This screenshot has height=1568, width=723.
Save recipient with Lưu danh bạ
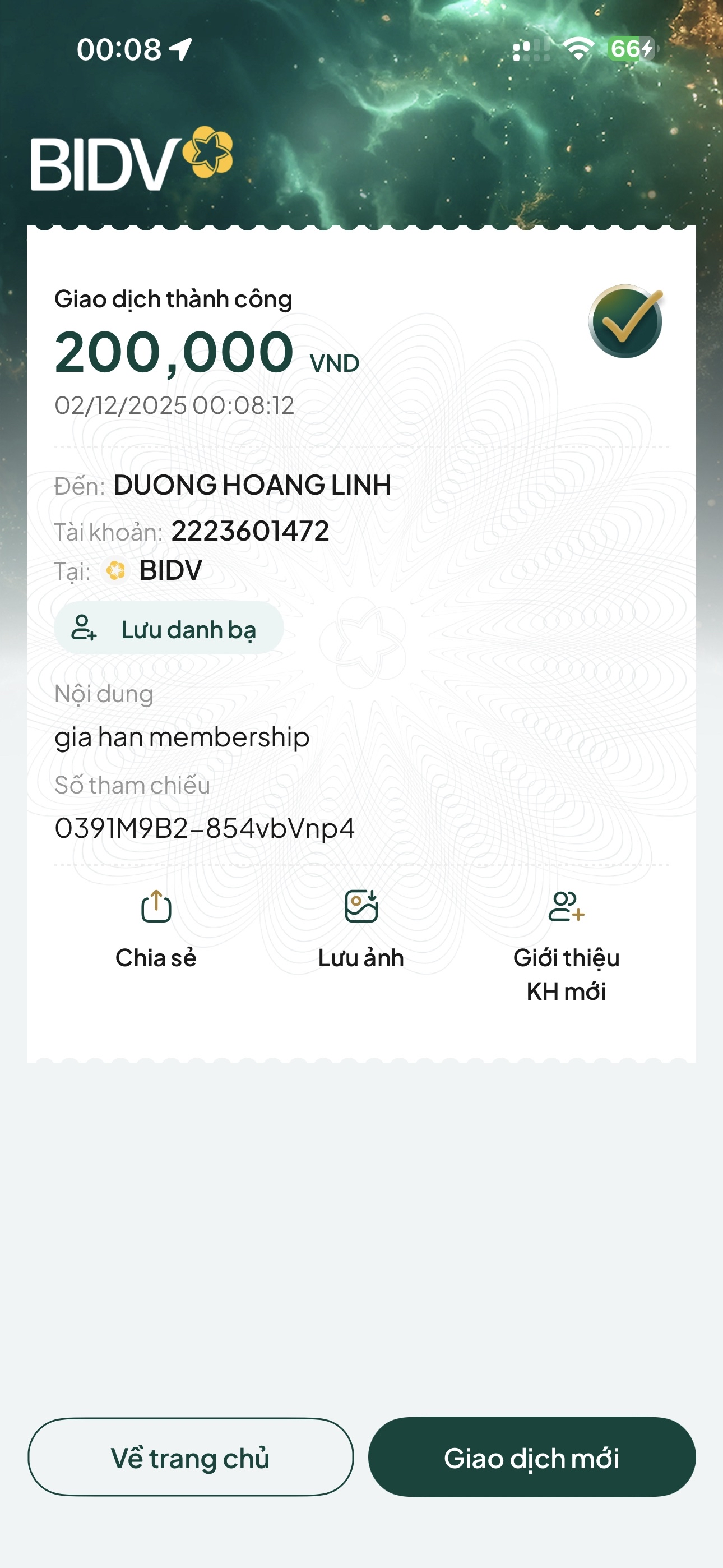tap(169, 629)
